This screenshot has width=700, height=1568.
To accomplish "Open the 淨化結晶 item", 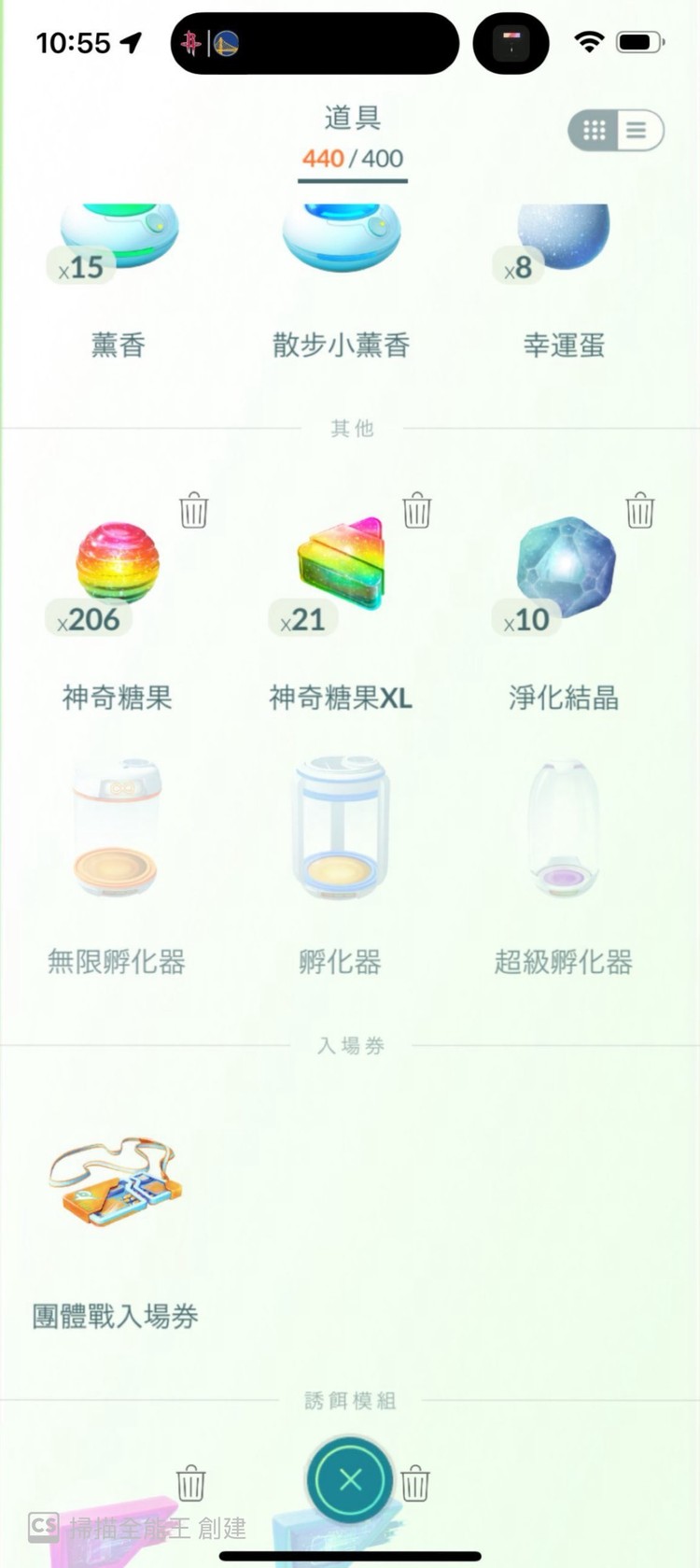I will (566, 567).
